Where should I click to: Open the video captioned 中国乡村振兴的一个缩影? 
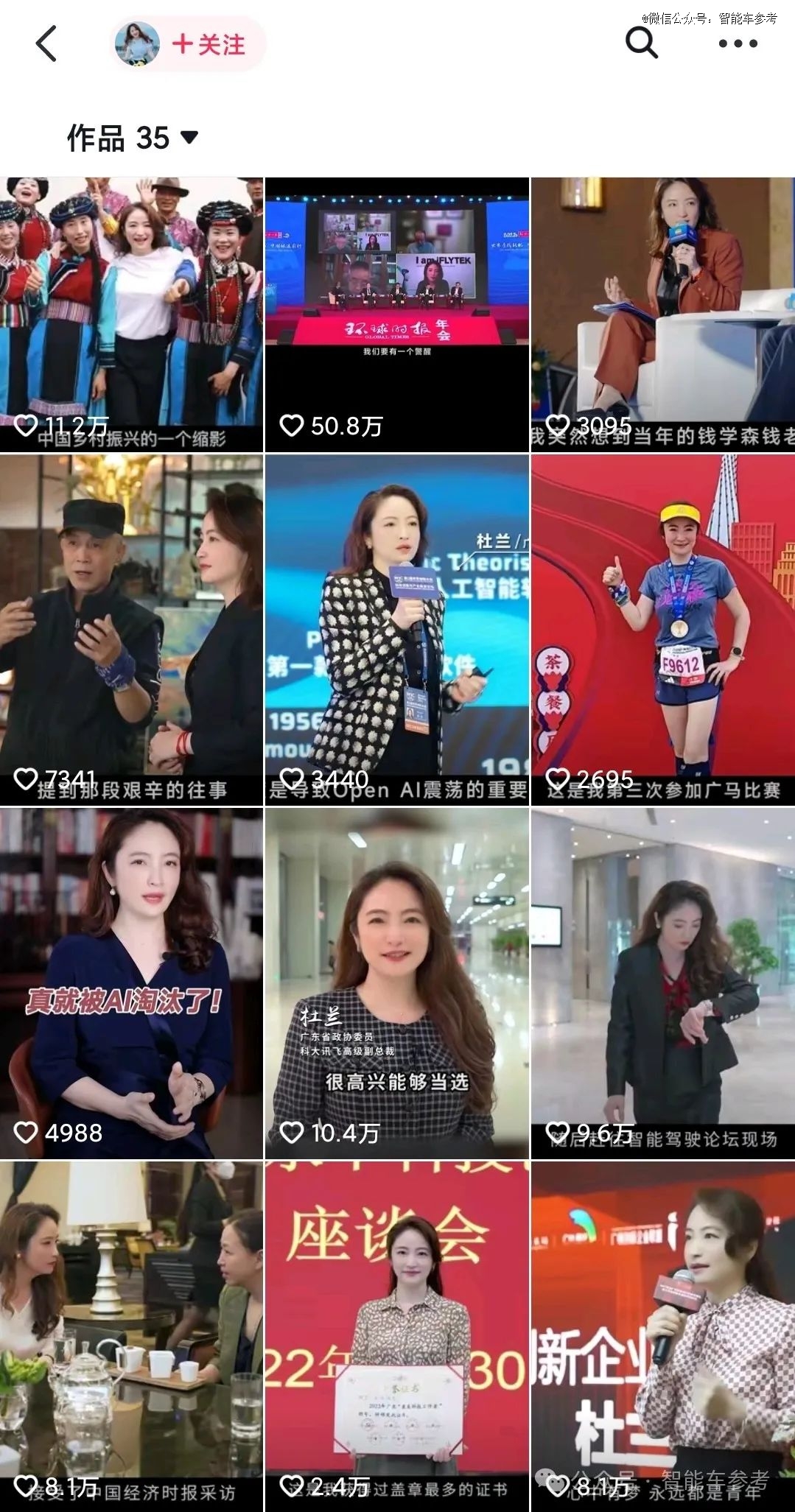(131, 314)
